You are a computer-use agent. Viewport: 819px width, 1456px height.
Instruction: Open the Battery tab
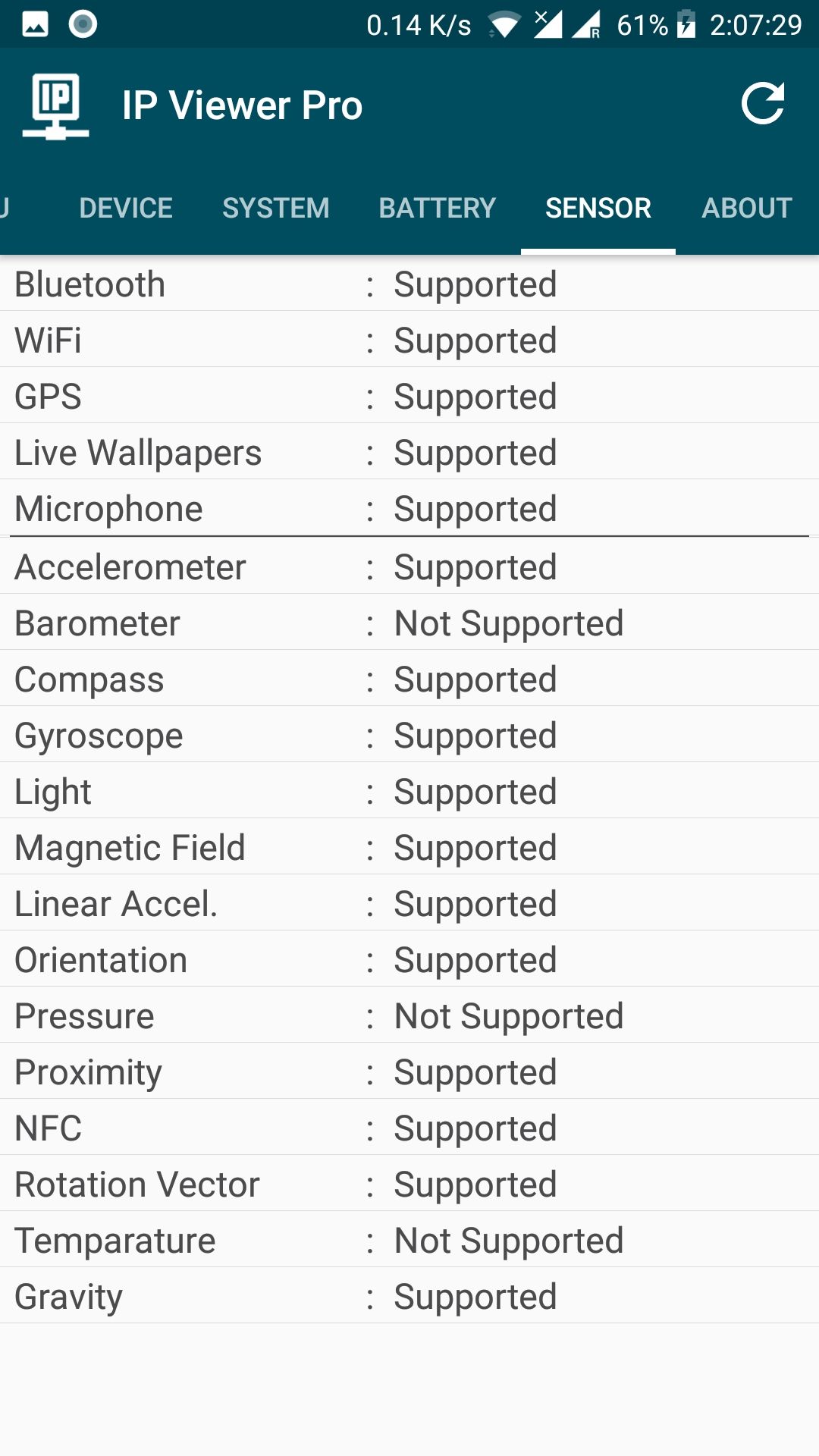click(438, 208)
